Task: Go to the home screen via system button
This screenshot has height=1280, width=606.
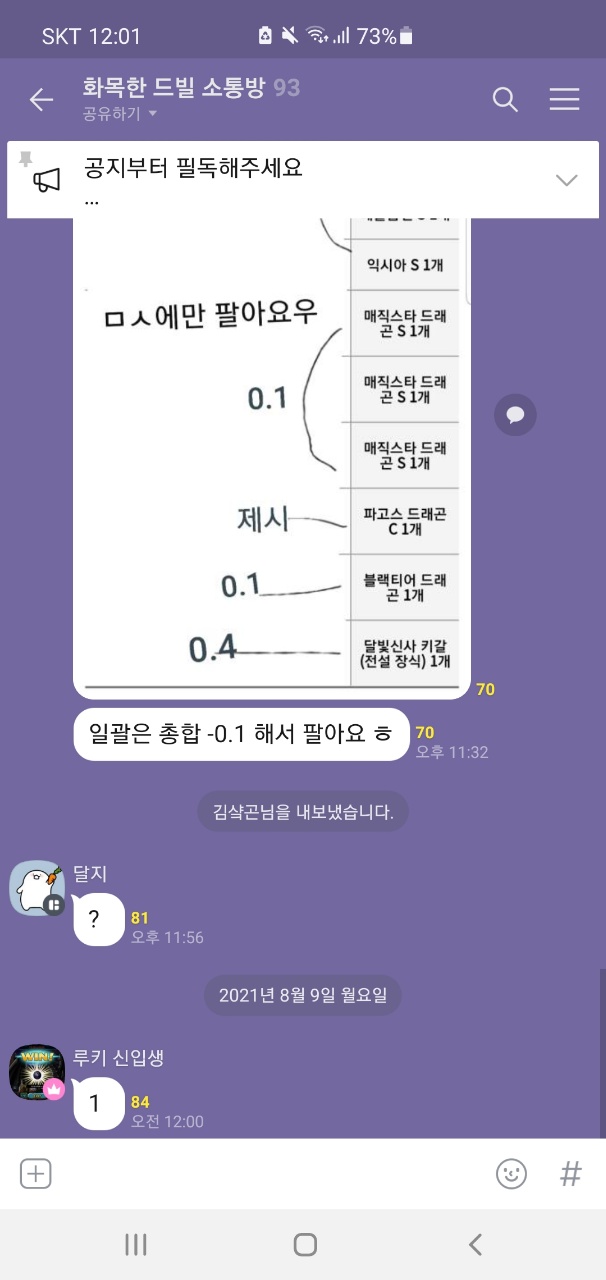Action: tap(305, 1244)
